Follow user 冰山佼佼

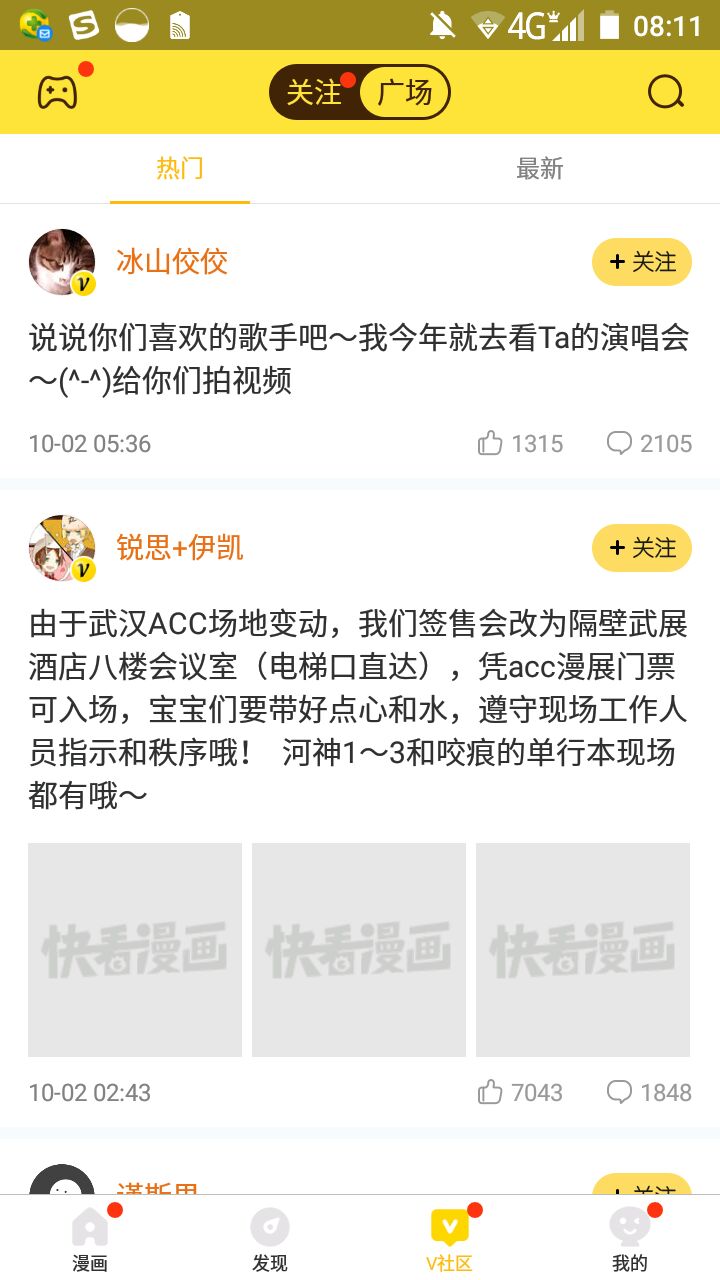coord(642,262)
